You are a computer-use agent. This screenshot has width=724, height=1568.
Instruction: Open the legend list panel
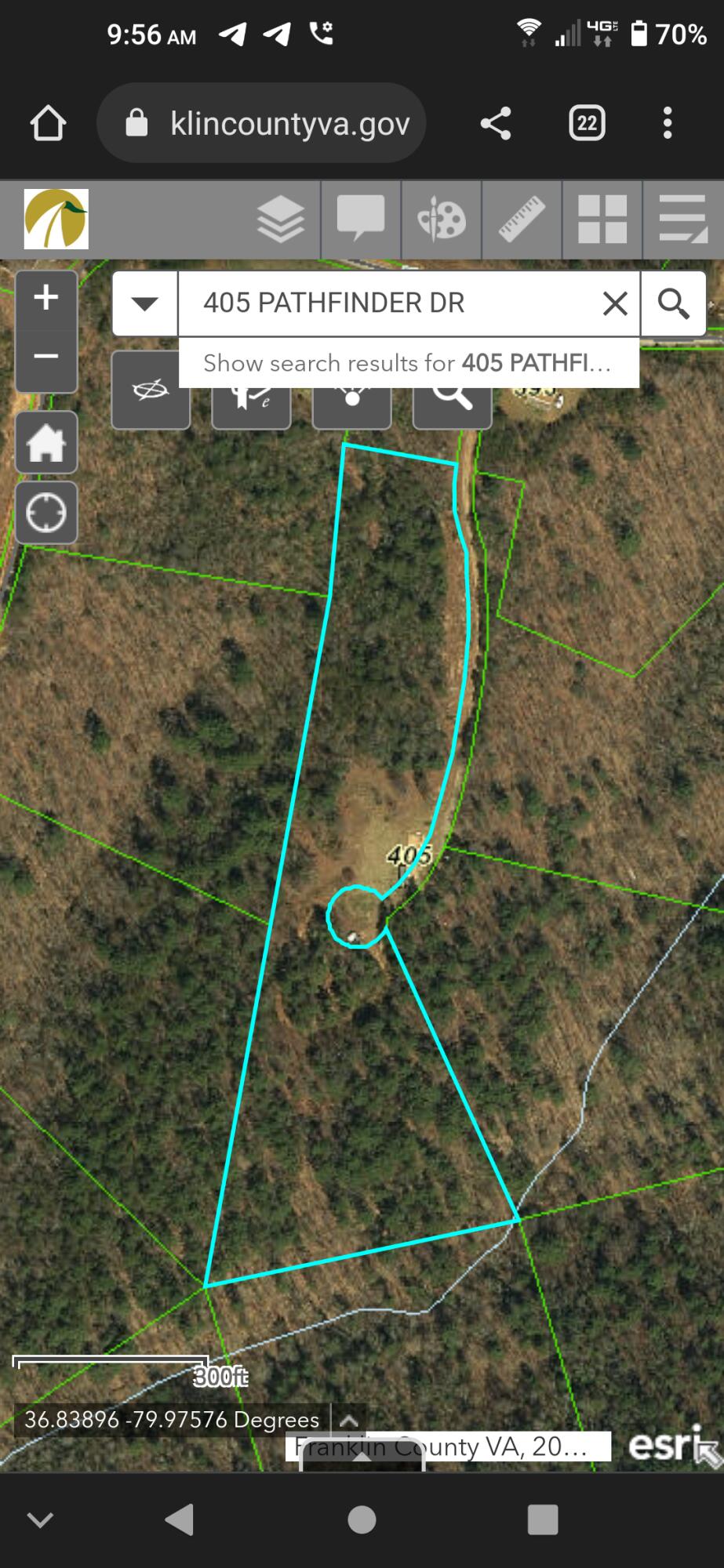682,220
